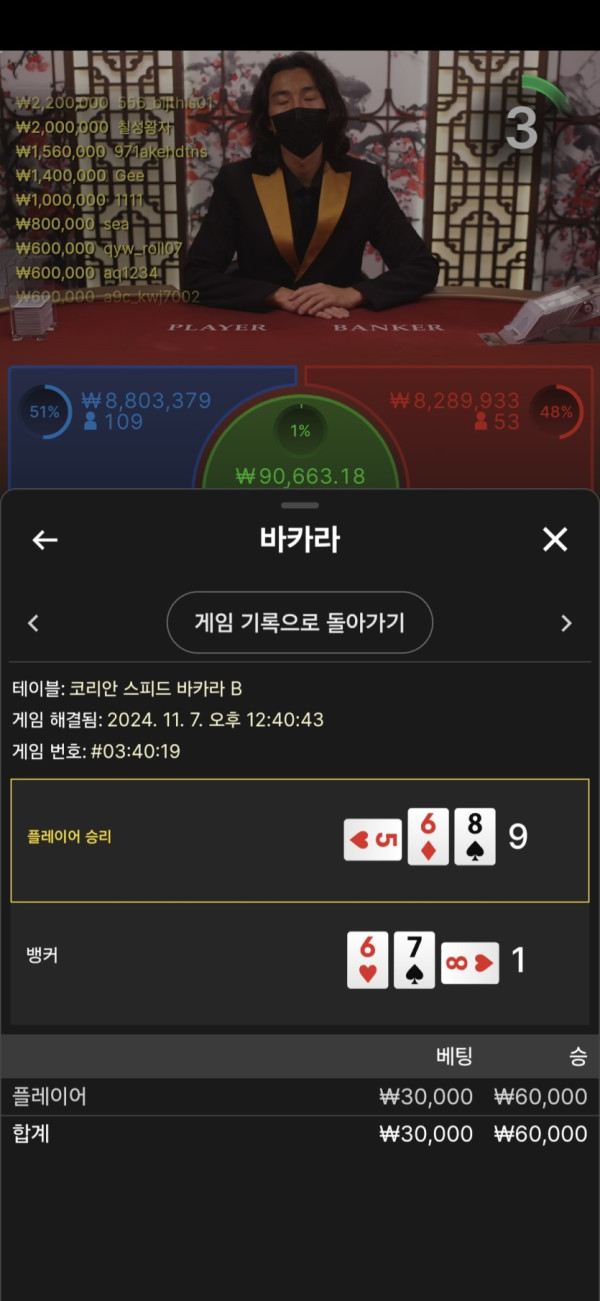Close the 바카라 game detail panel

pos(555,540)
